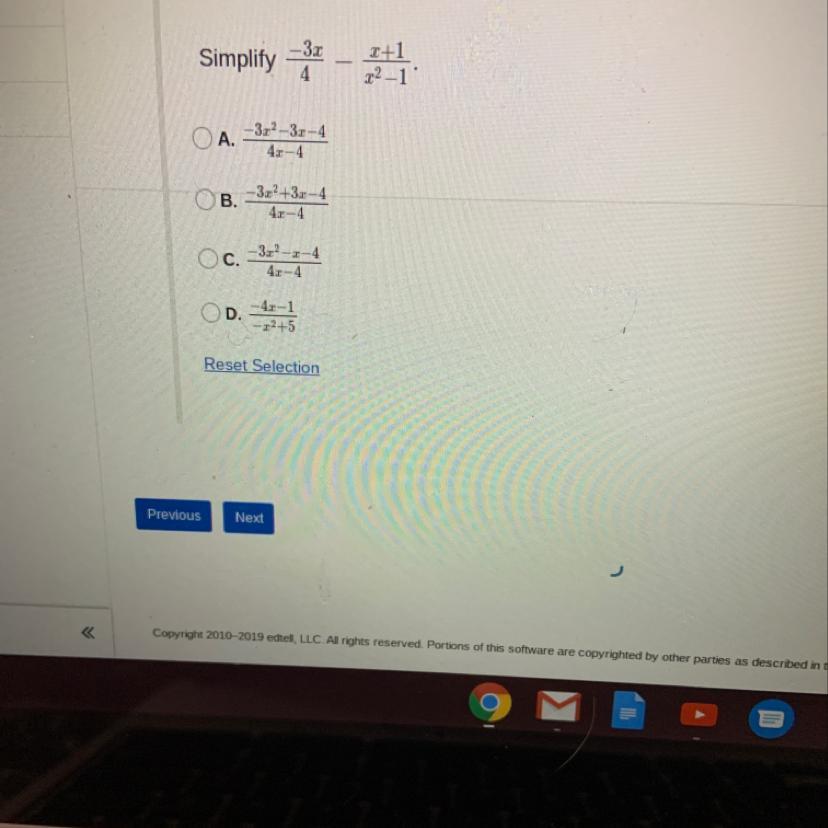828x828 pixels.
Task: Open Chrome from the shelf
Action: (x=490, y=704)
